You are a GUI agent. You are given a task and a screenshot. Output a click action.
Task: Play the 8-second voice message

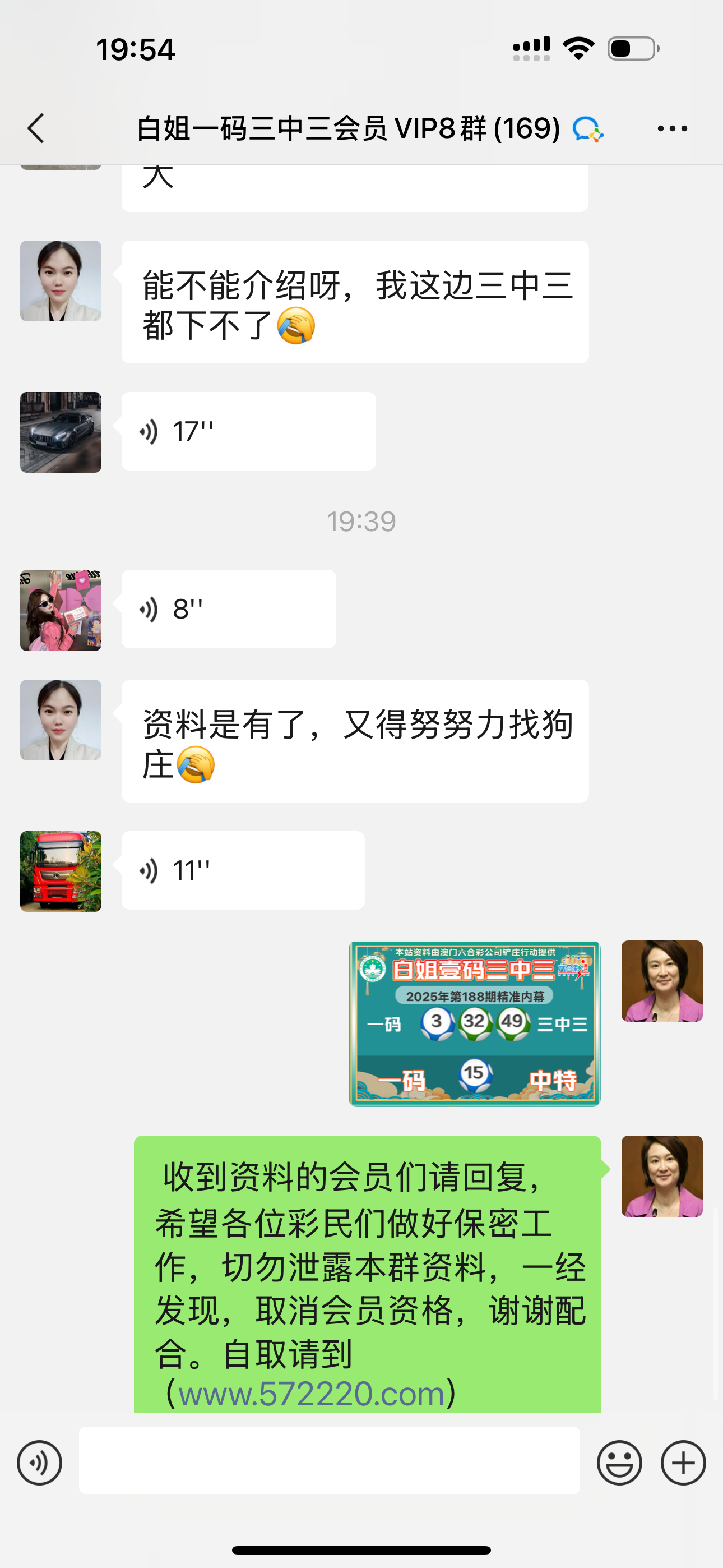pyautogui.click(x=228, y=608)
